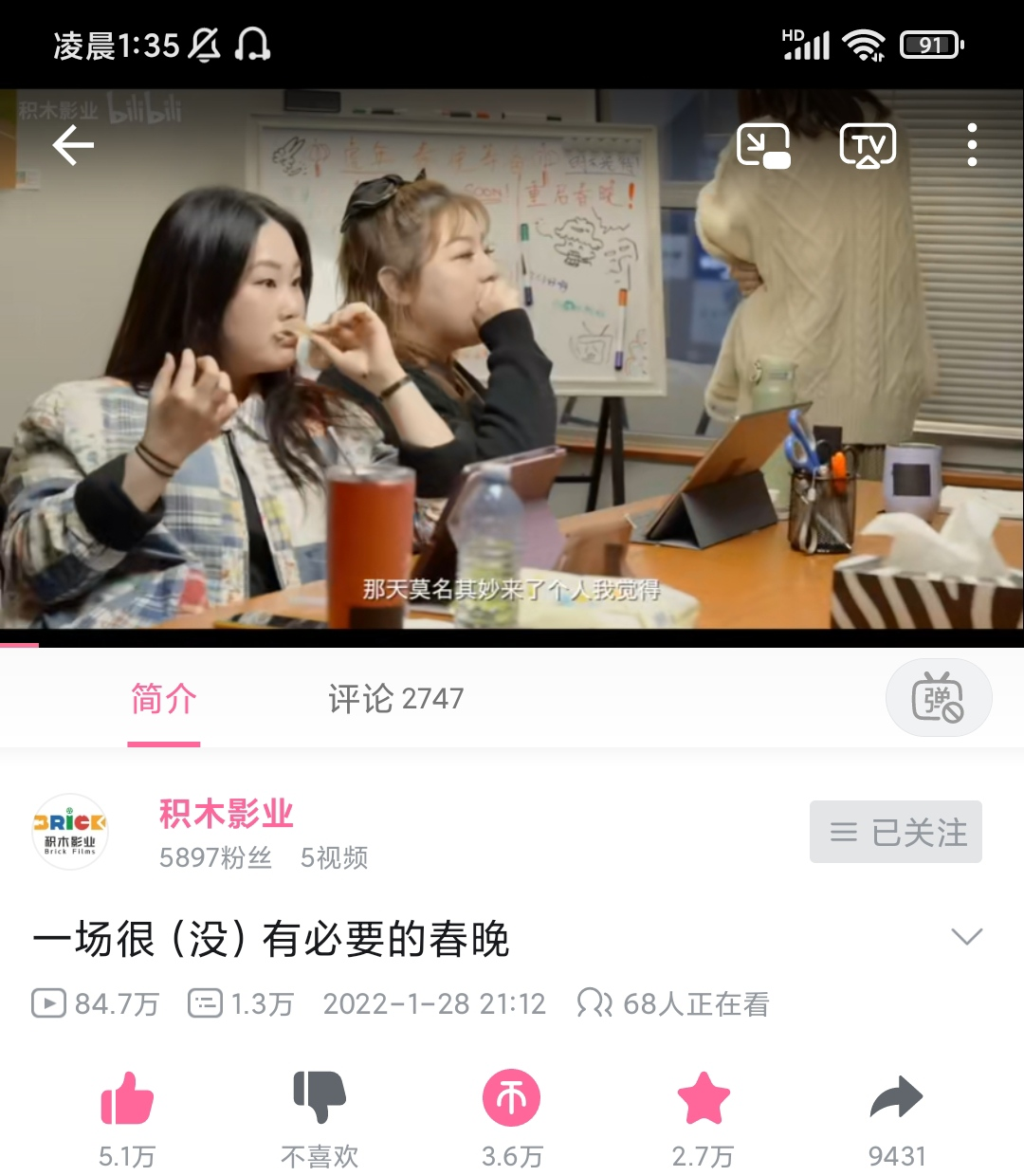Select the 简介 tab
This screenshot has width=1024, height=1176.
click(164, 699)
